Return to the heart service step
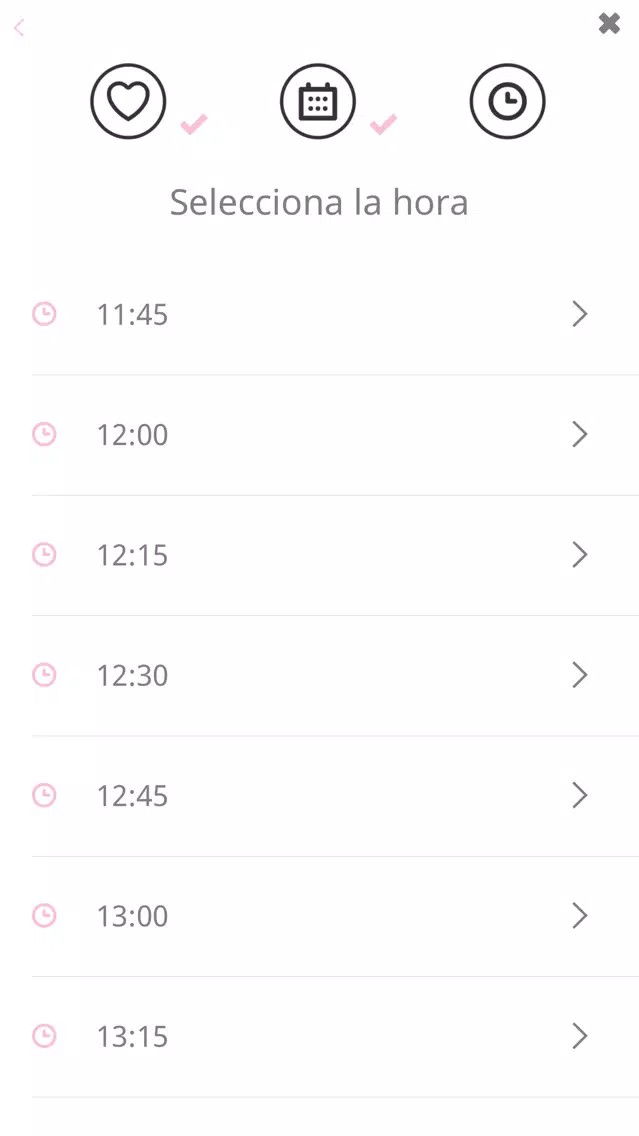Image resolution: width=639 pixels, height=1136 pixels. click(128, 101)
